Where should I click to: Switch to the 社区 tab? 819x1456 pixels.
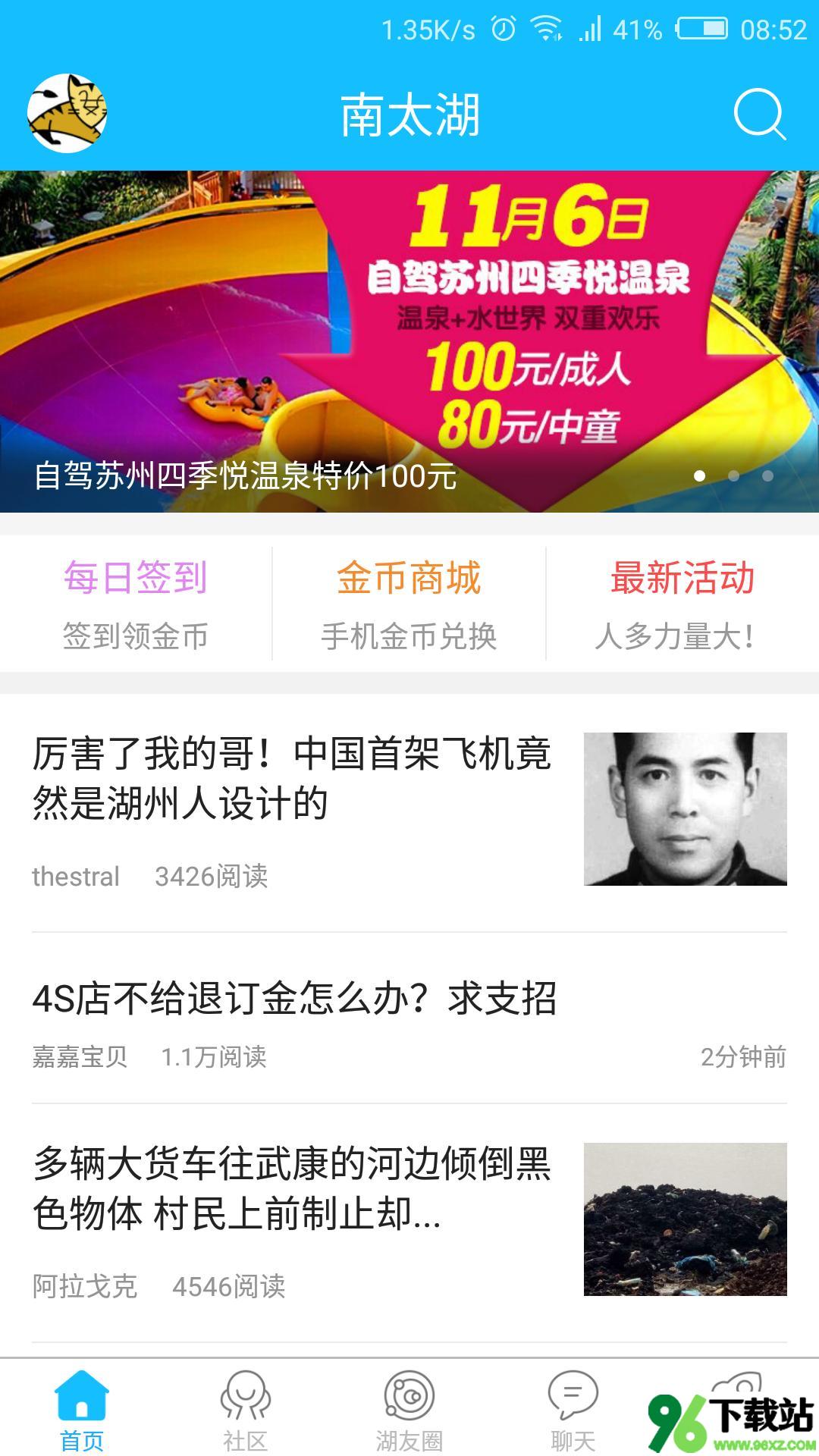click(x=245, y=1410)
